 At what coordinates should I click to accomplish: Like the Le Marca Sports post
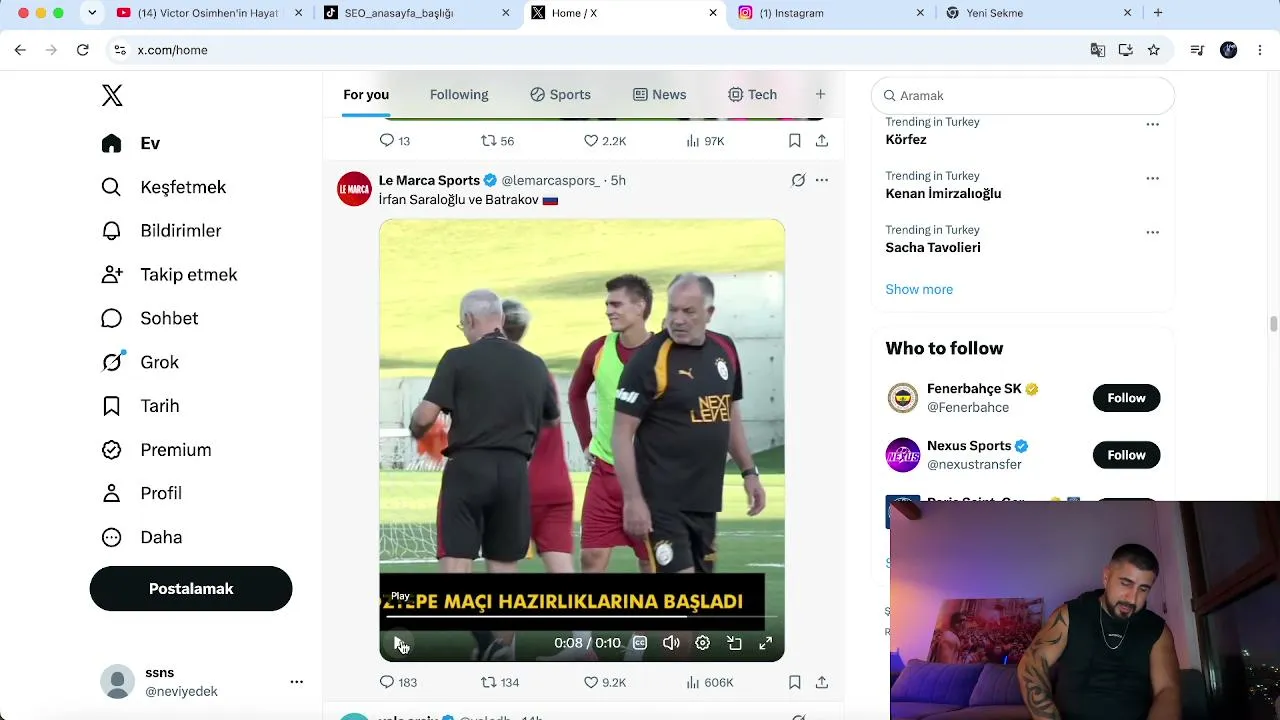[x=604, y=682]
